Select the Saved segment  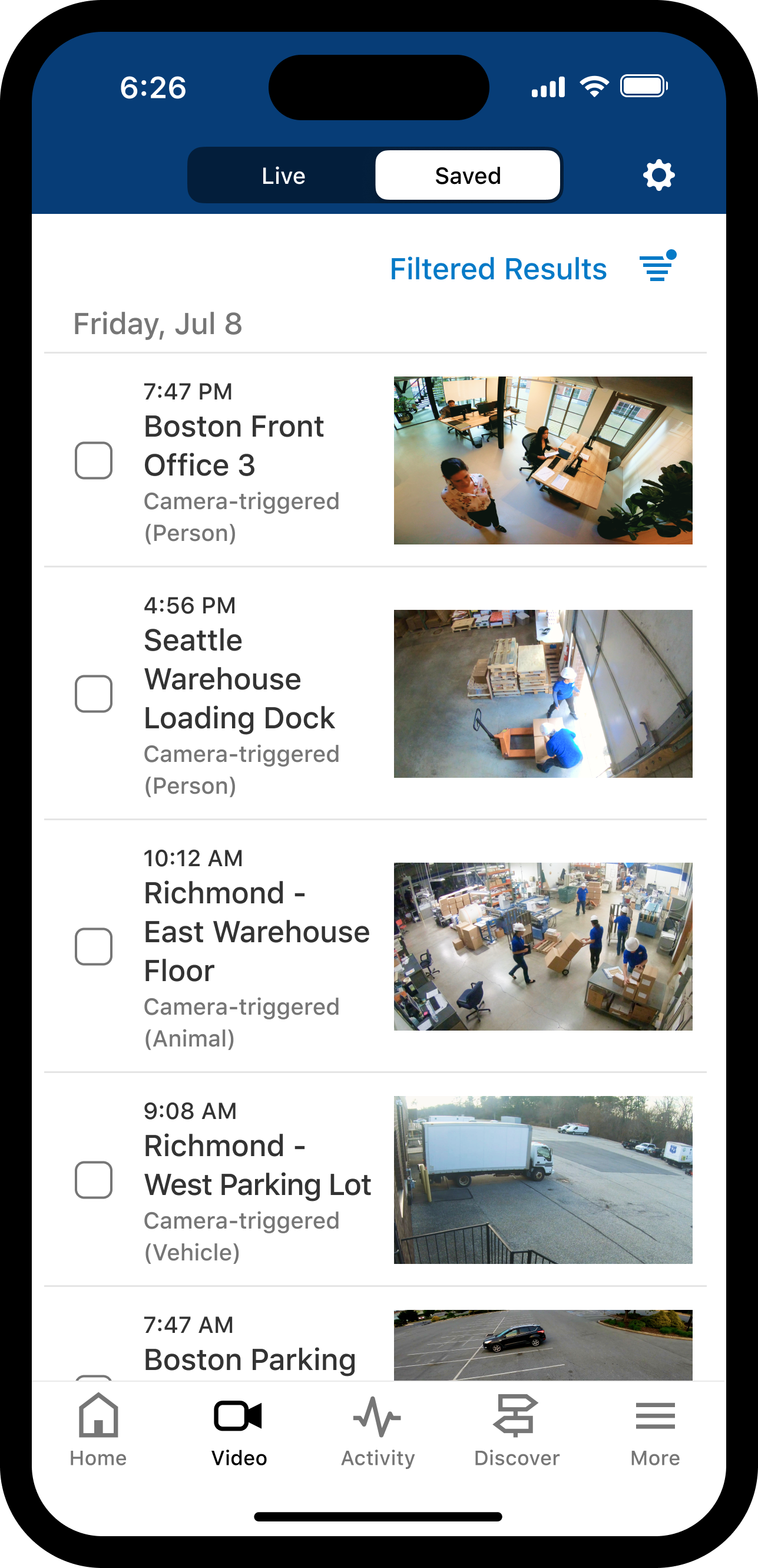coord(467,176)
